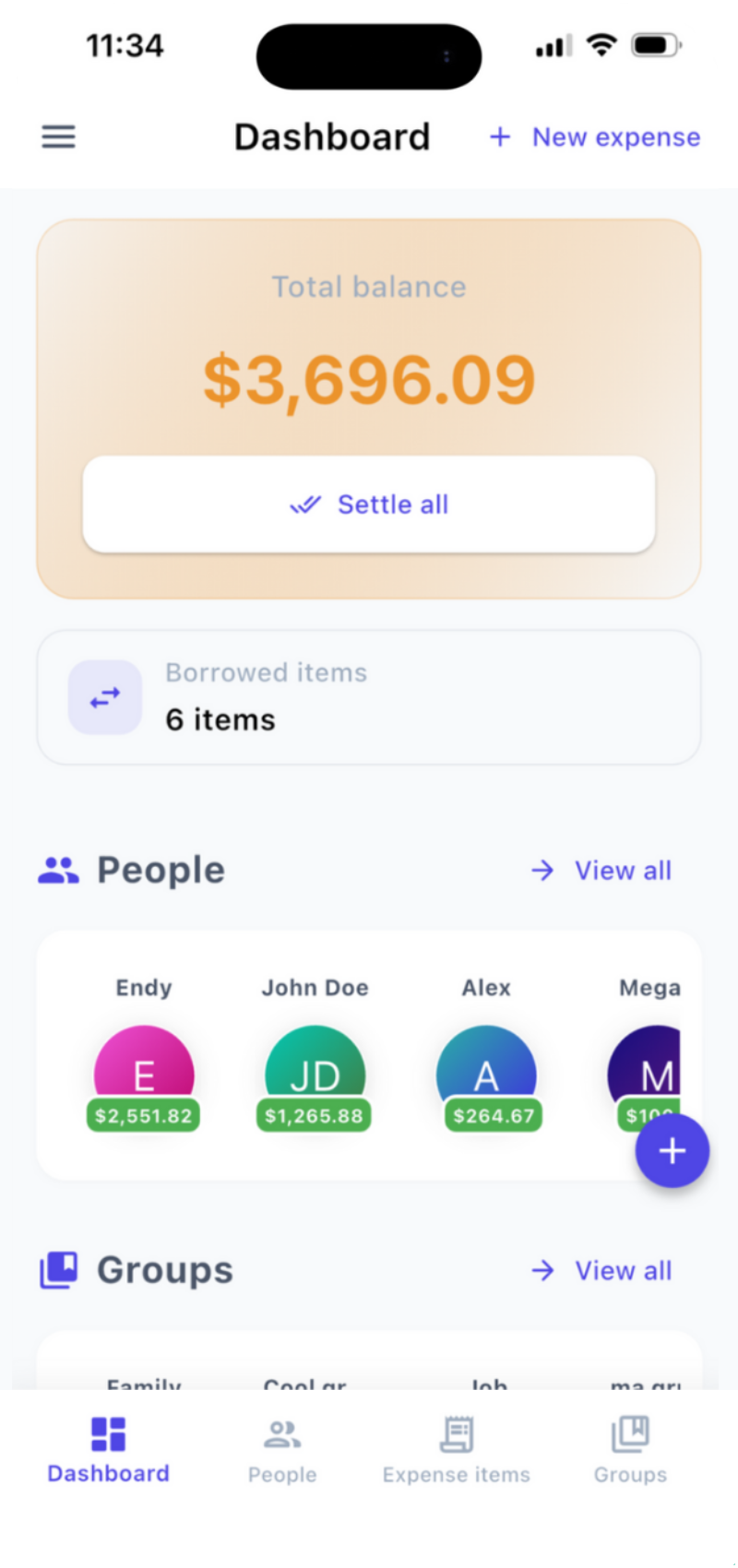Click New expense
Viewport: 738px width, 1568px height.
tap(593, 137)
